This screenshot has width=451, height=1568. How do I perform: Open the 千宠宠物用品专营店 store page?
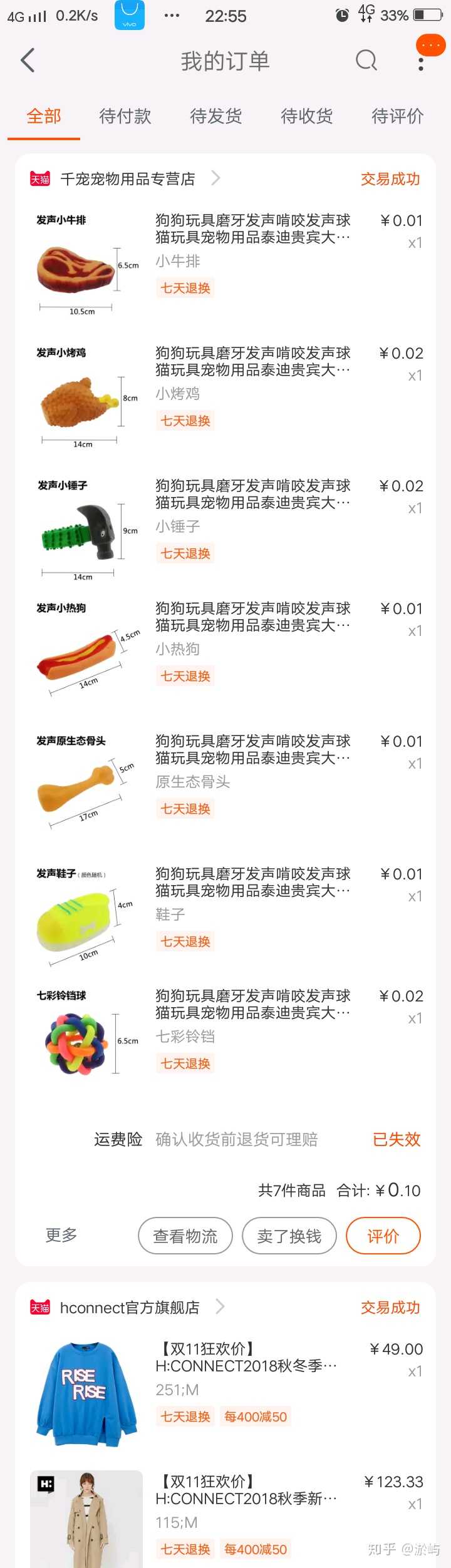(128, 179)
